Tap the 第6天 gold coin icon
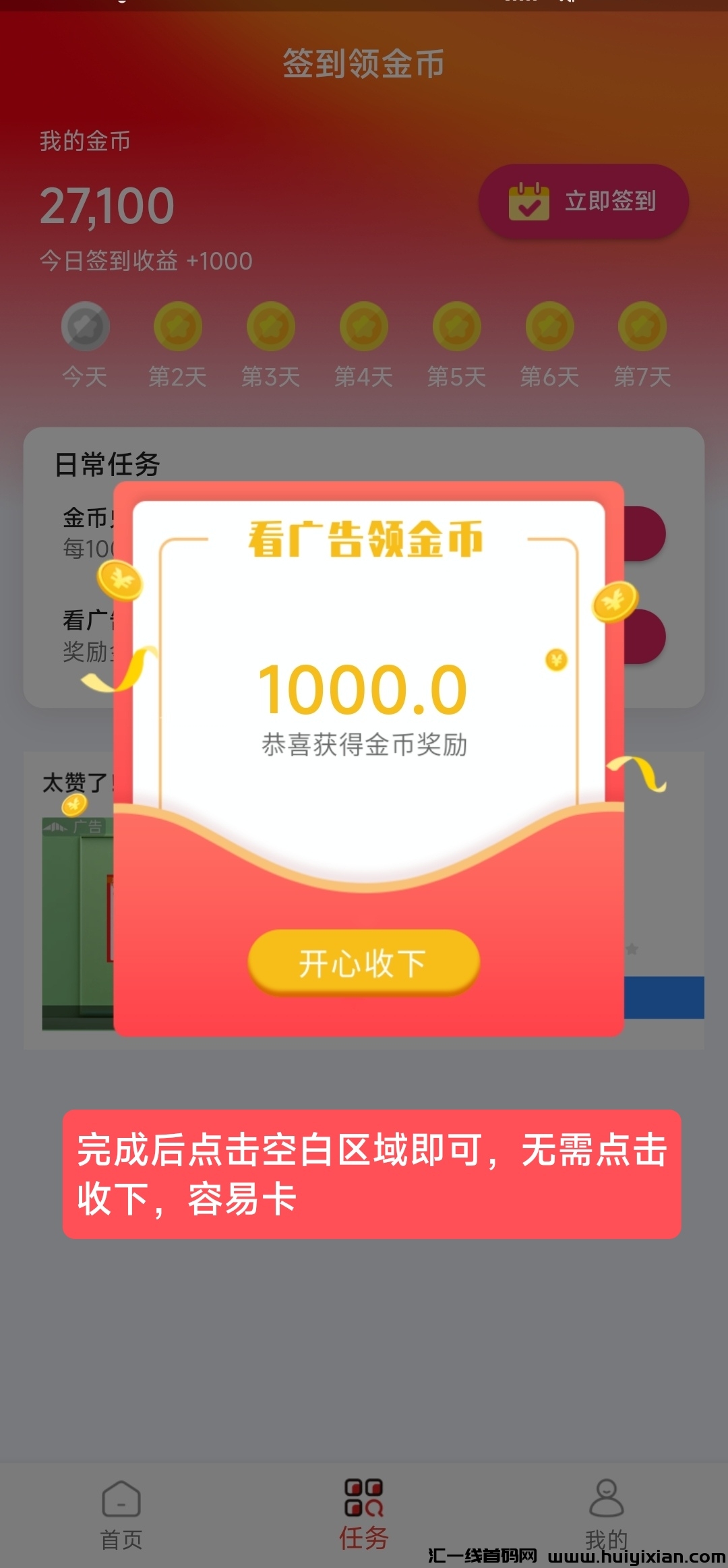 [549, 326]
